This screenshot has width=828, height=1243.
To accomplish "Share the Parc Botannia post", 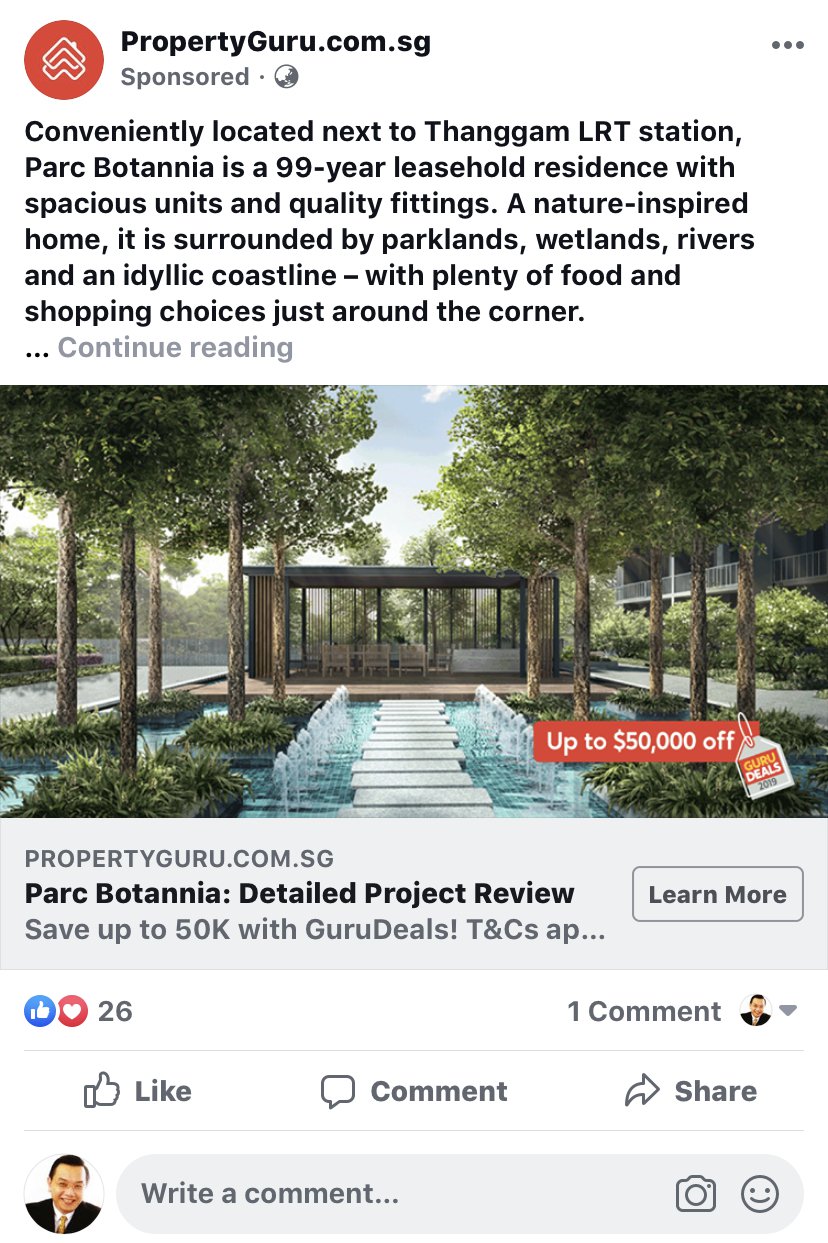I will (x=690, y=1091).
